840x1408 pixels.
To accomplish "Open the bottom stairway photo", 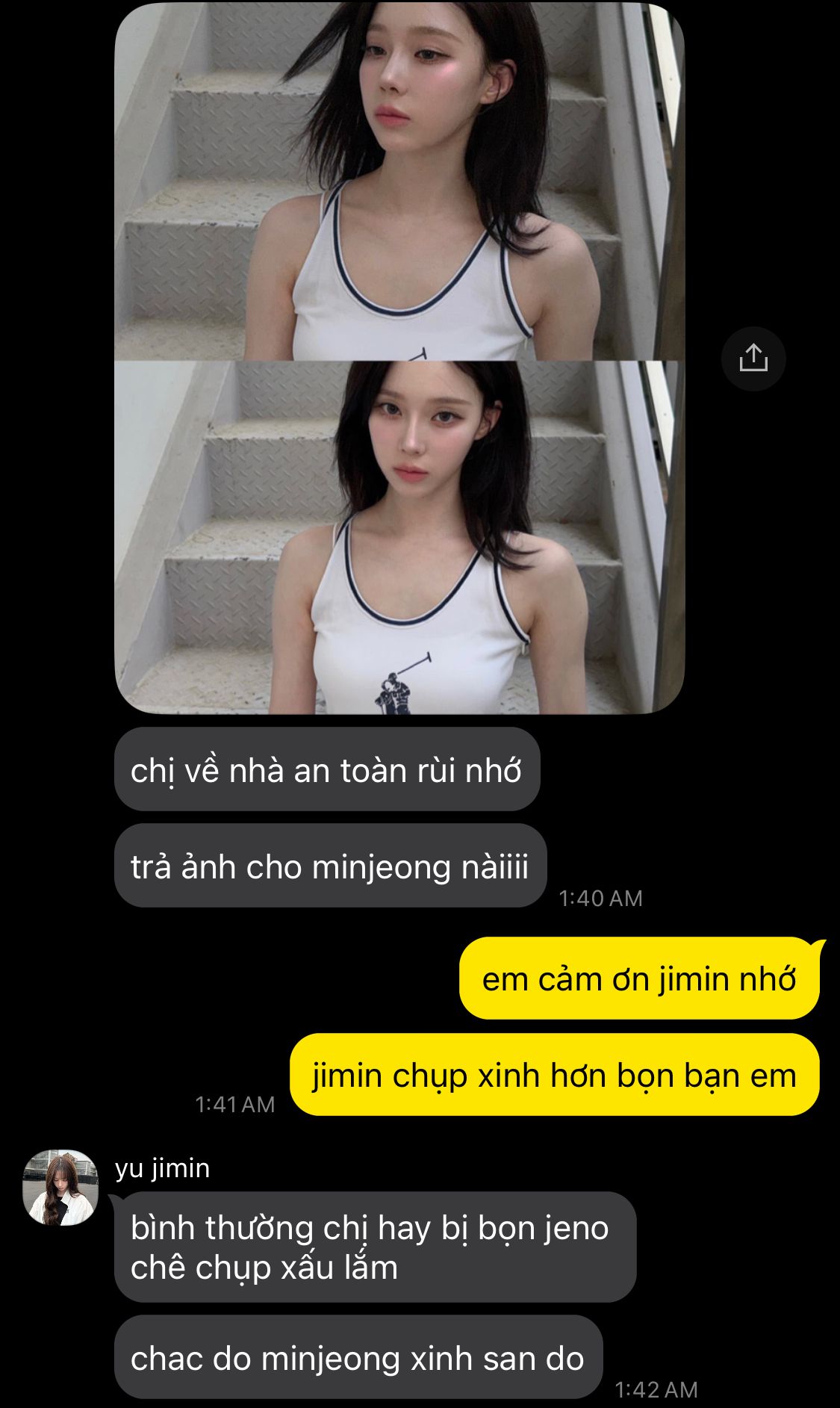I will [x=399, y=538].
